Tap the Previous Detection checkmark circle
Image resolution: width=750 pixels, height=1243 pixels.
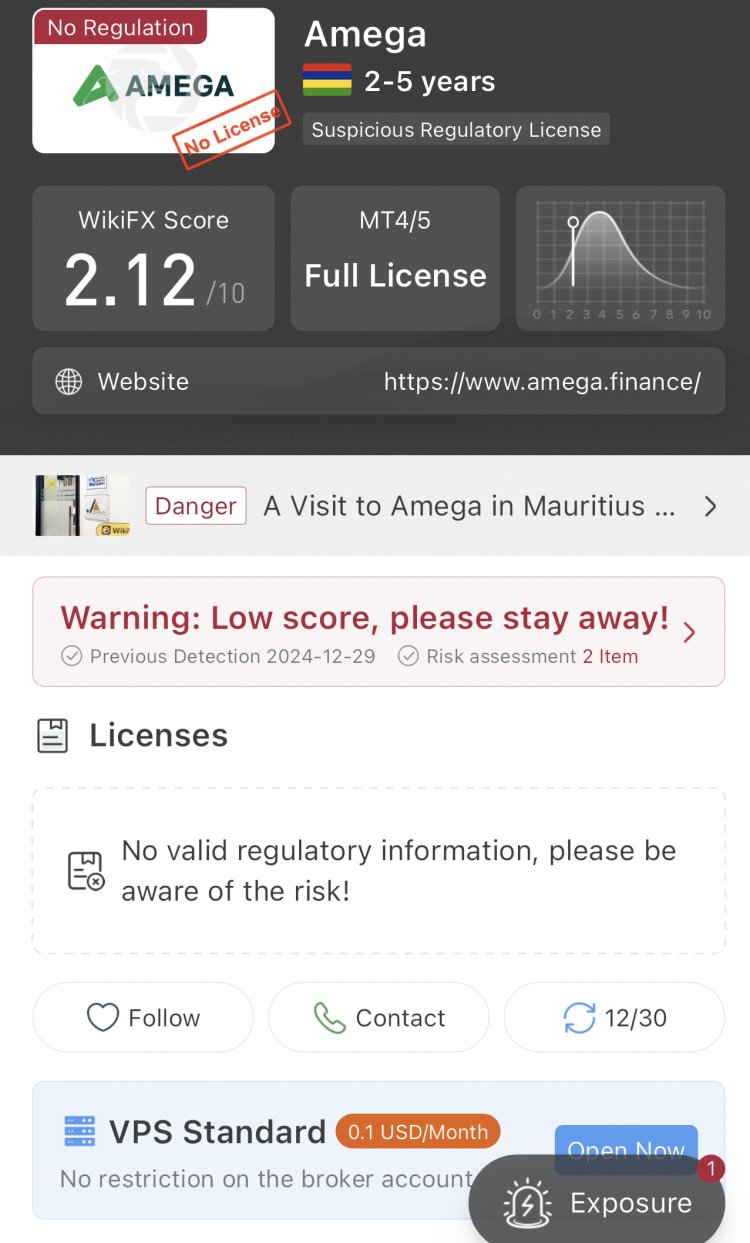click(72, 656)
